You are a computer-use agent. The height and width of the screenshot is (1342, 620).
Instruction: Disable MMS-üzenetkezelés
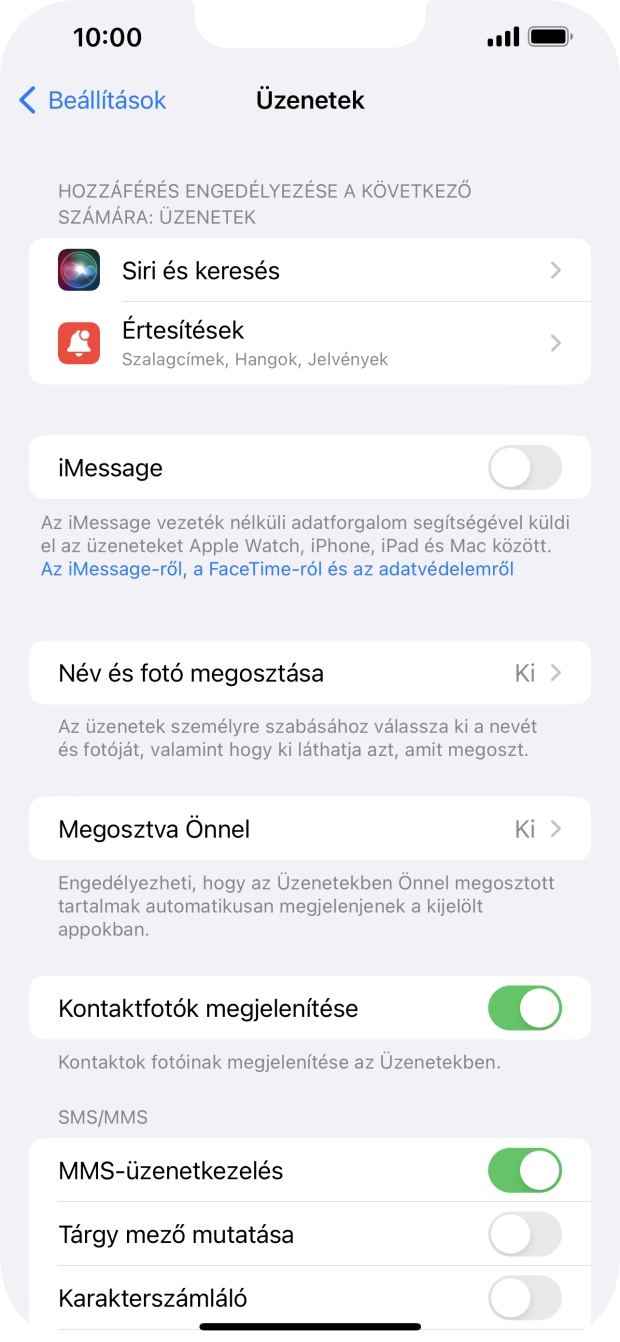pyautogui.click(x=524, y=1171)
